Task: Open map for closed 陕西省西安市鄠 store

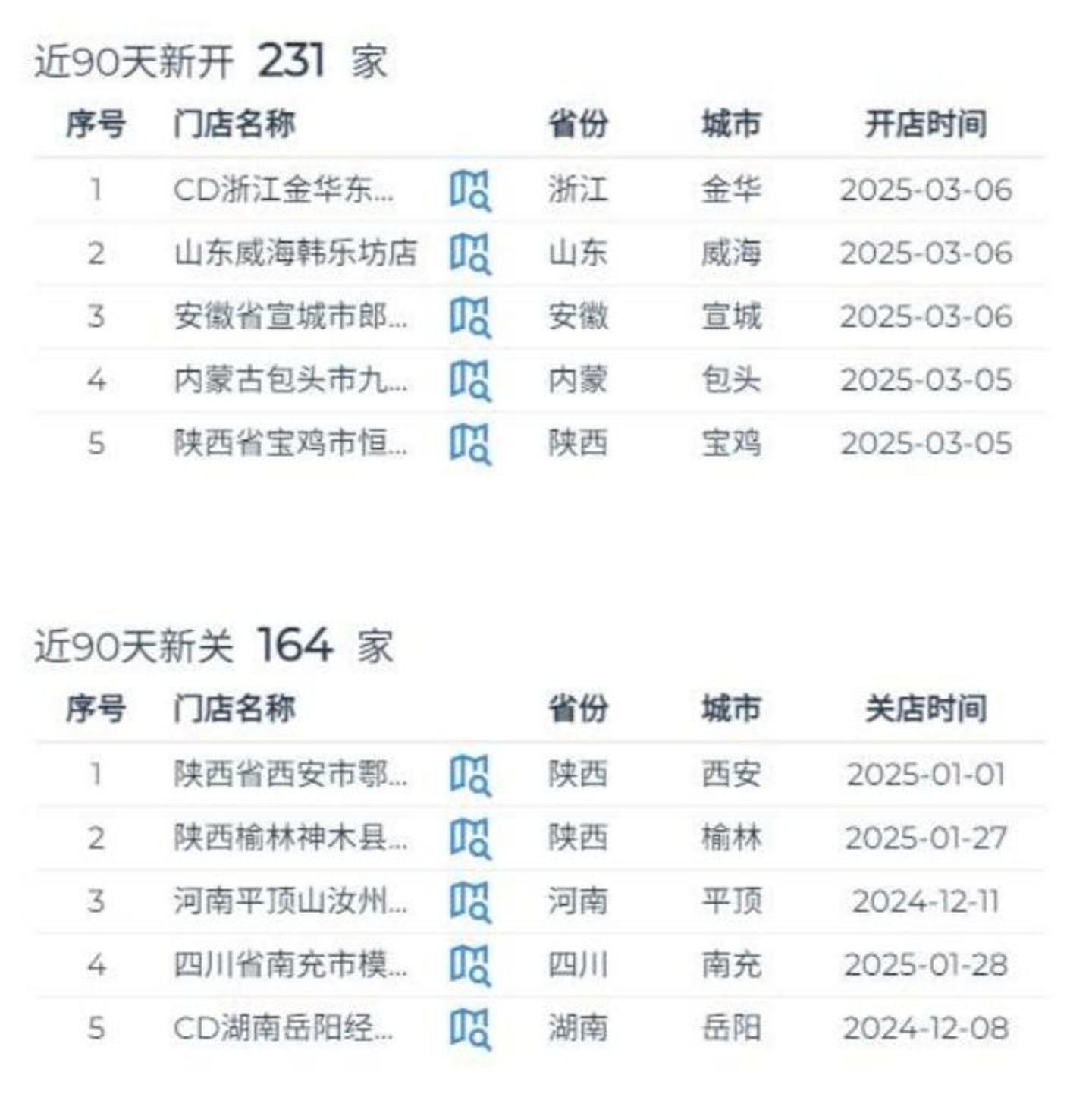Action: pyautogui.click(x=469, y=775)
